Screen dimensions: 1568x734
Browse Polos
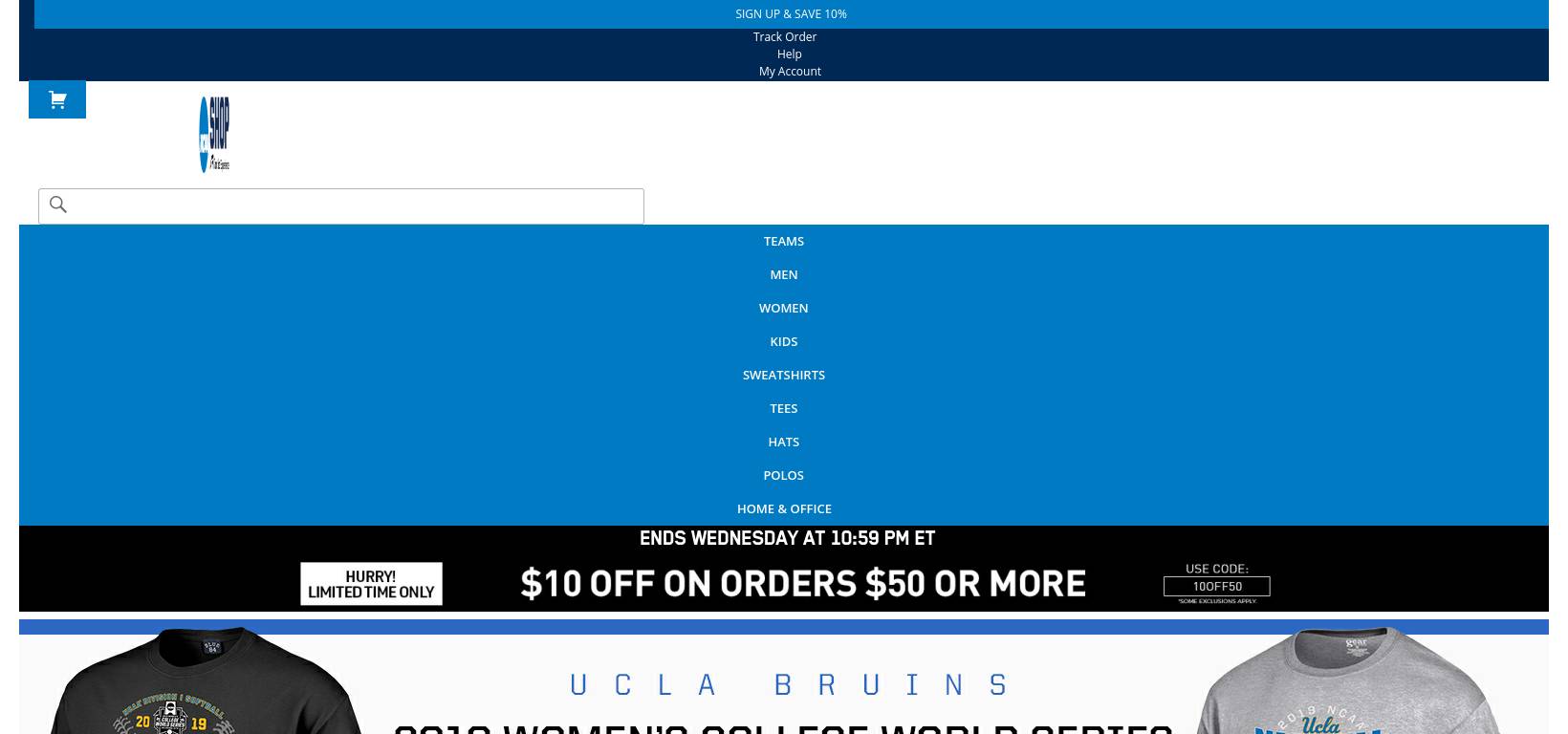point(783,475)
